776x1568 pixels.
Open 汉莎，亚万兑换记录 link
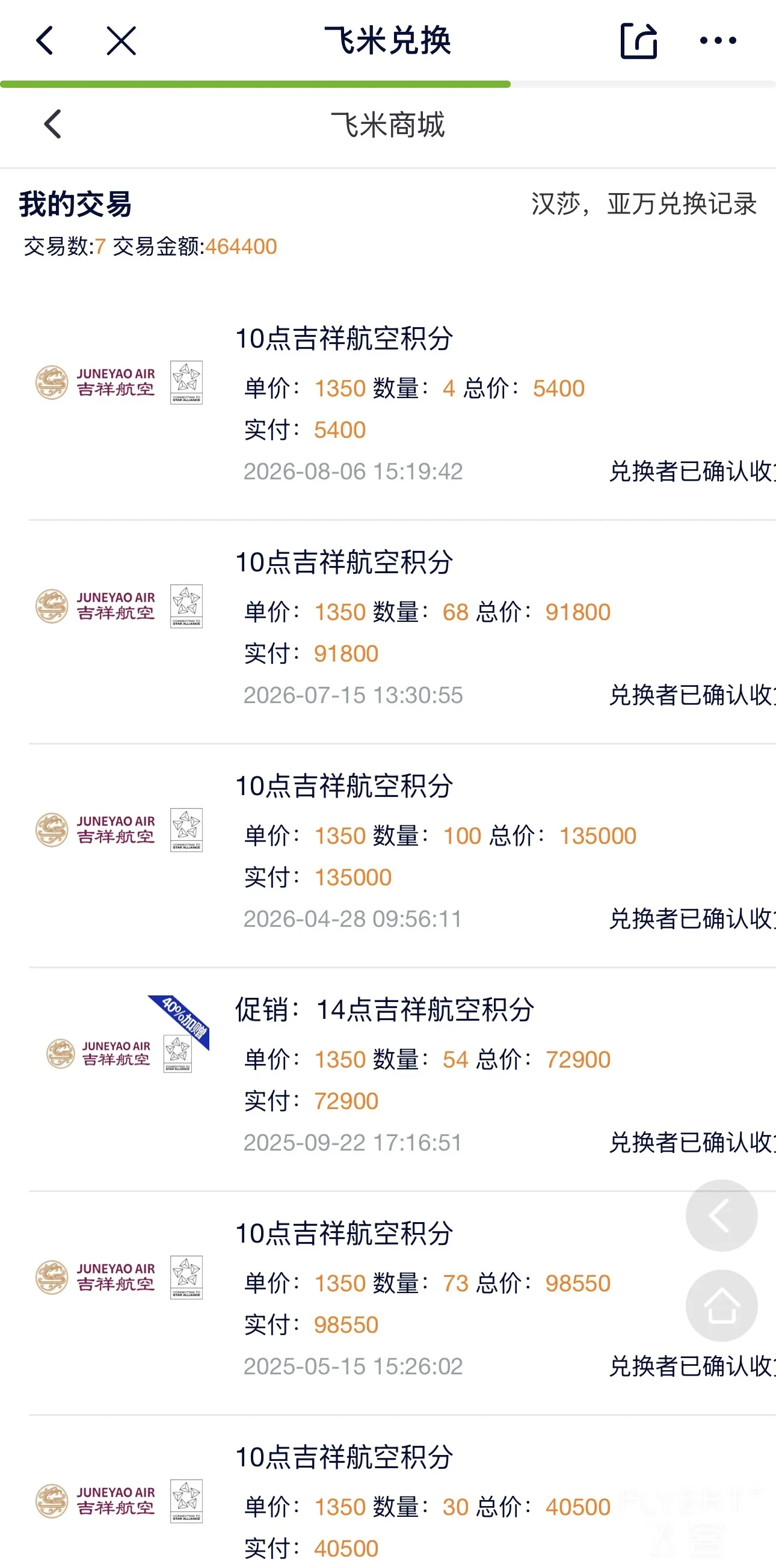(644, 204)
